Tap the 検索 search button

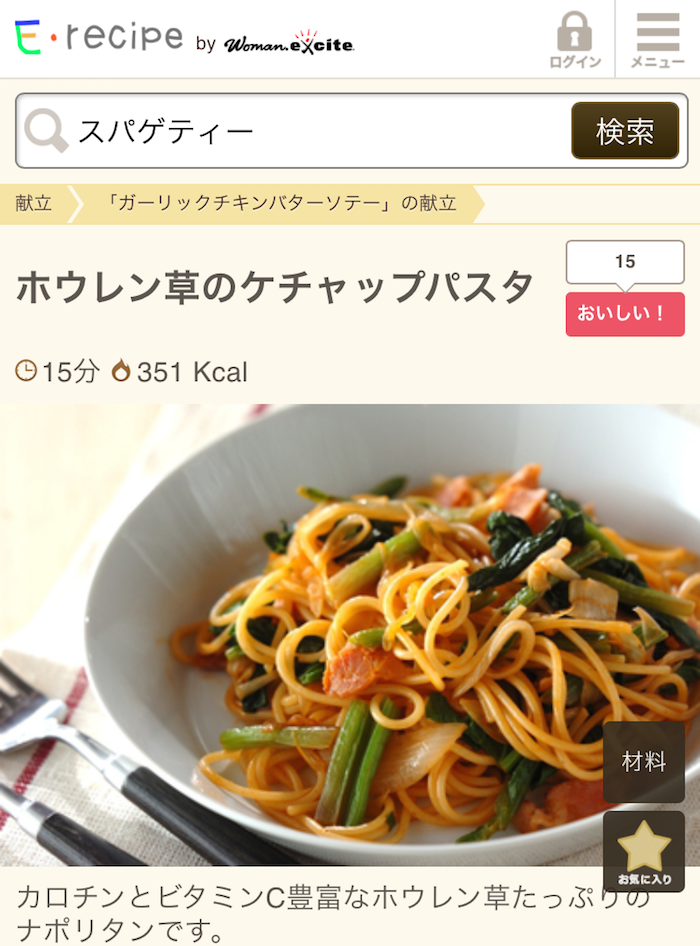pyautogui.click(x=625, y=131)
